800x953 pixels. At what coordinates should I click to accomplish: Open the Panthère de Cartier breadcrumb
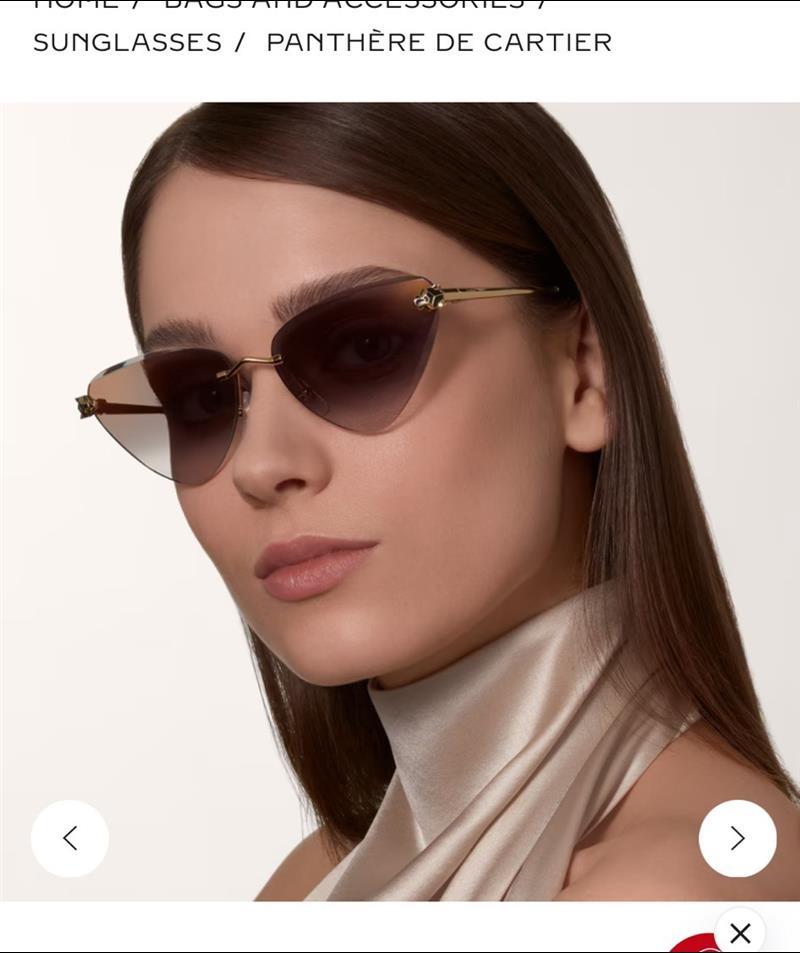tap(439, 43)
